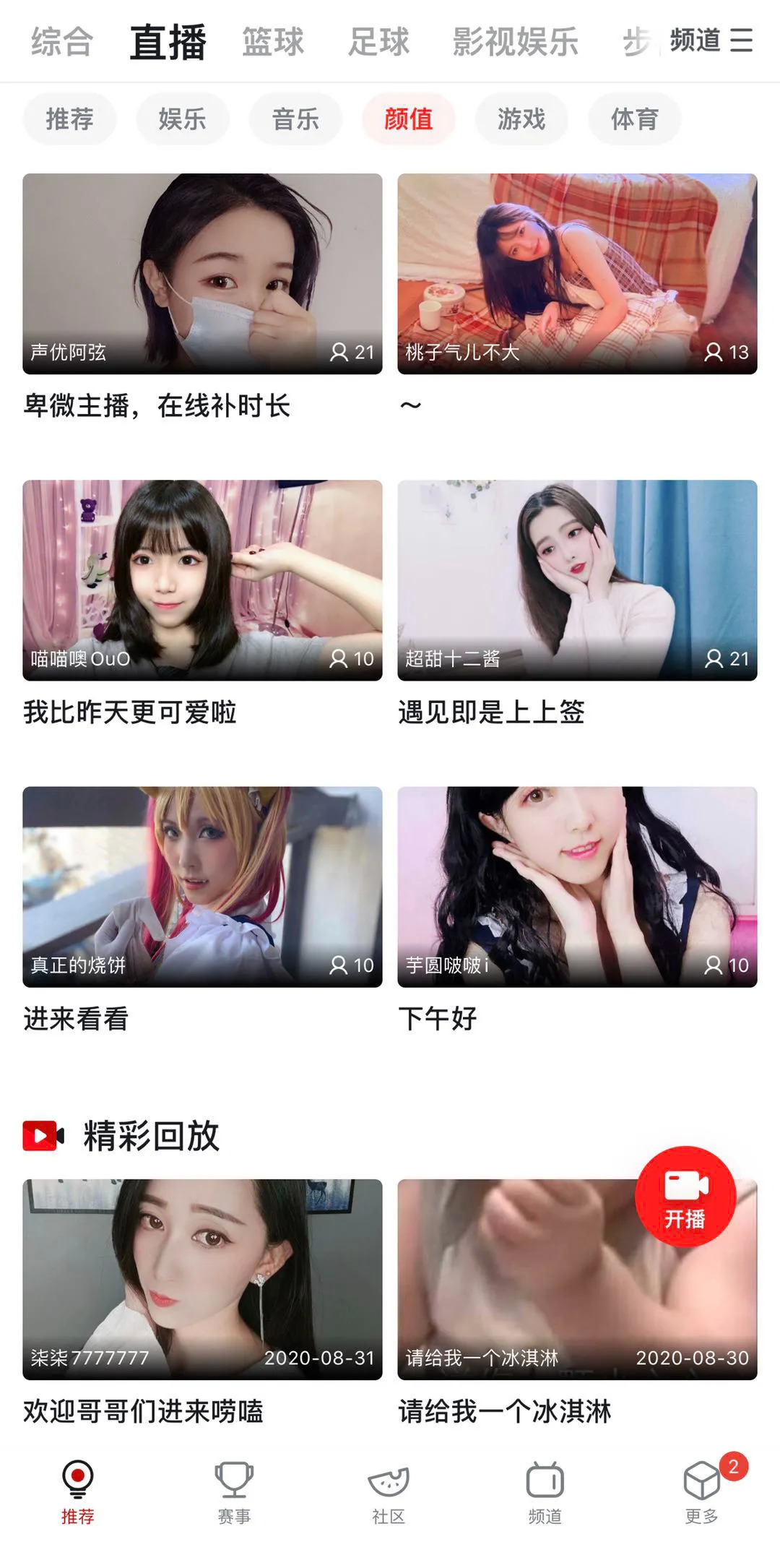Open the live stream by 声优阿弦
The height and width of the screenshot is (1568, 780).
(x=202, y=273)
